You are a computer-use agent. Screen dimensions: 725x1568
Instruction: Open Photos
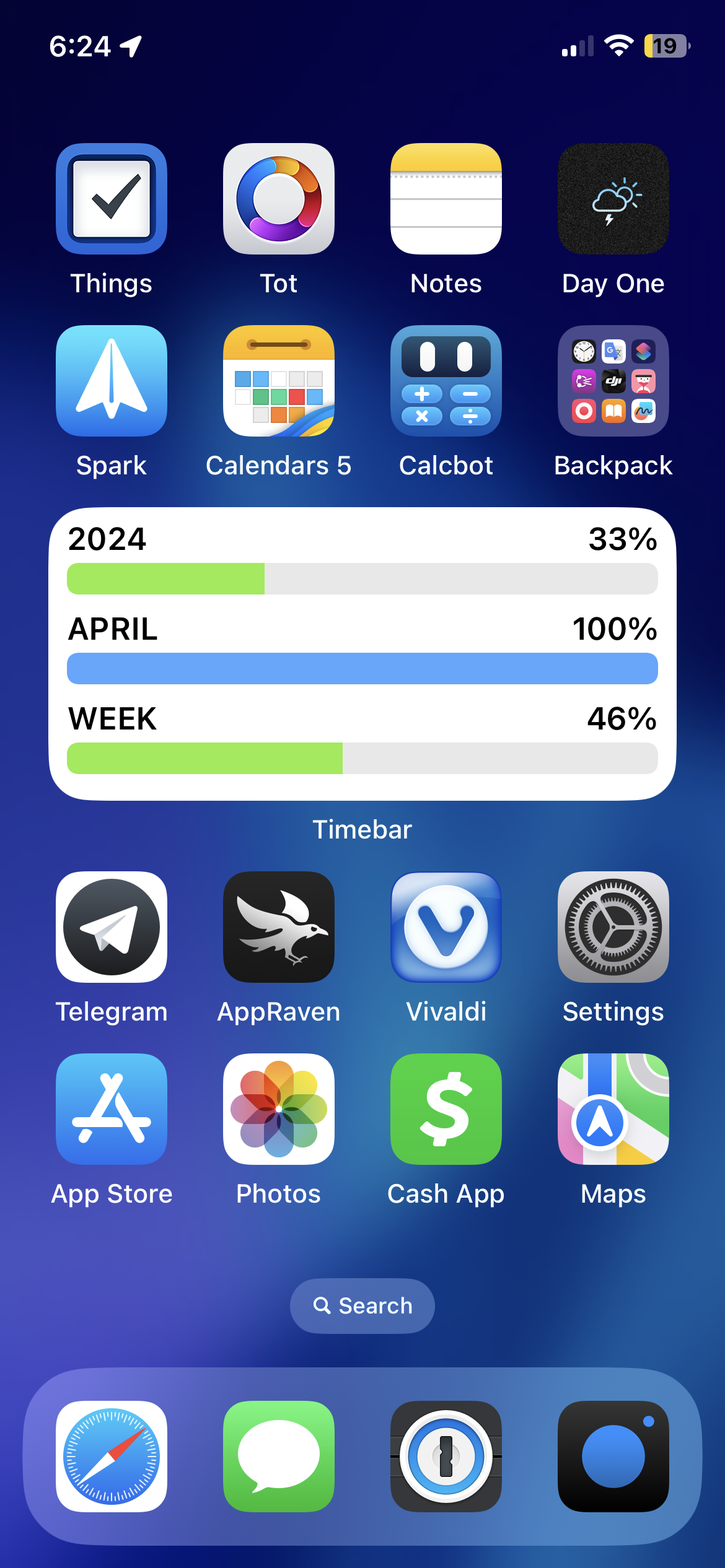point(279,1109)
